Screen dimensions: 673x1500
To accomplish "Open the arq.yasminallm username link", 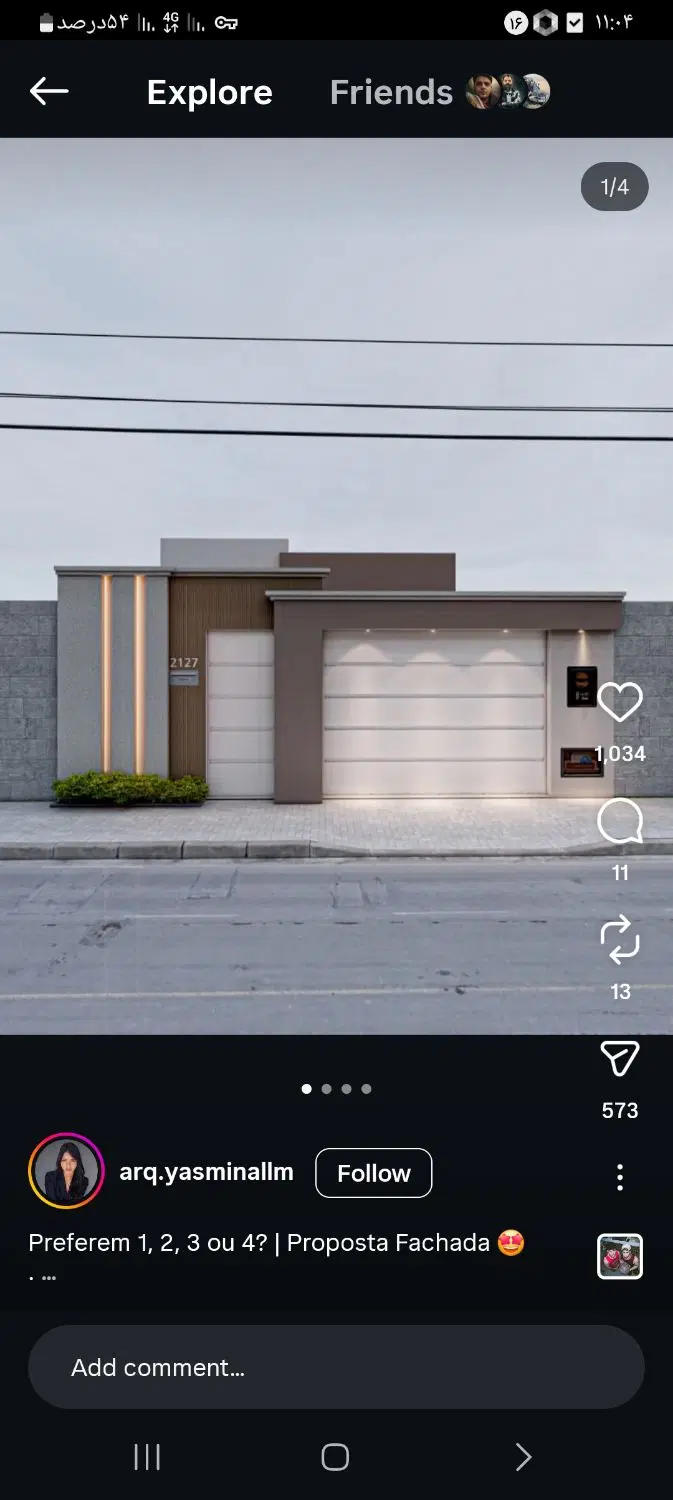I will (x=207, y=1172).
